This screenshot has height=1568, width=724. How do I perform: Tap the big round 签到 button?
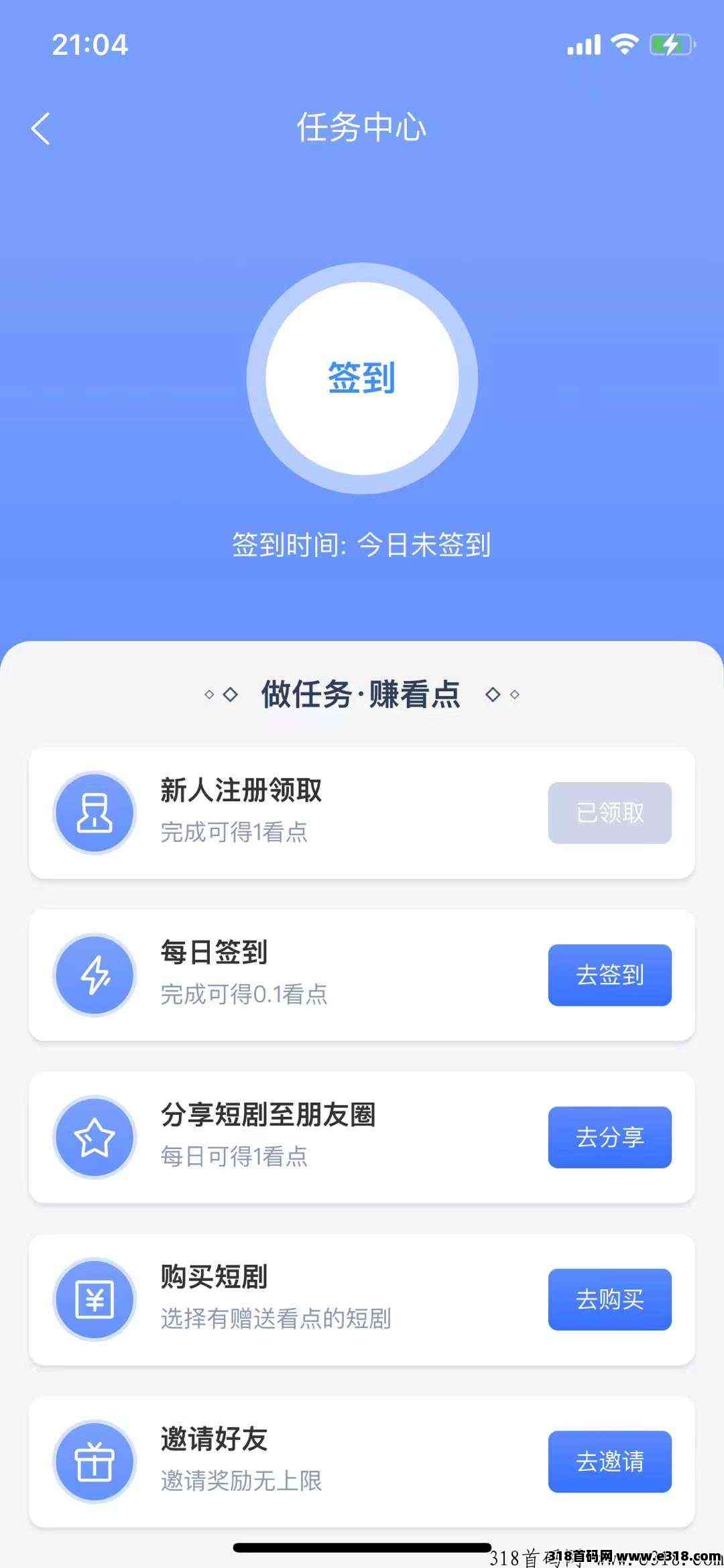362,379
